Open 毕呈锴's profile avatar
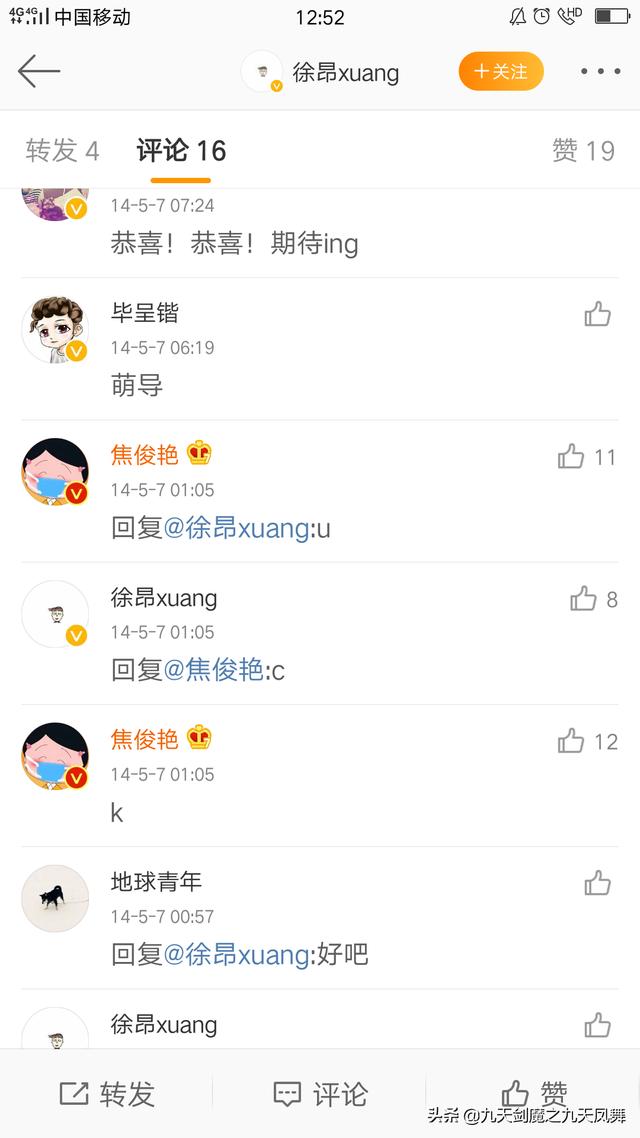Screen dimensions: 640x1138 [x=55, y=330]
